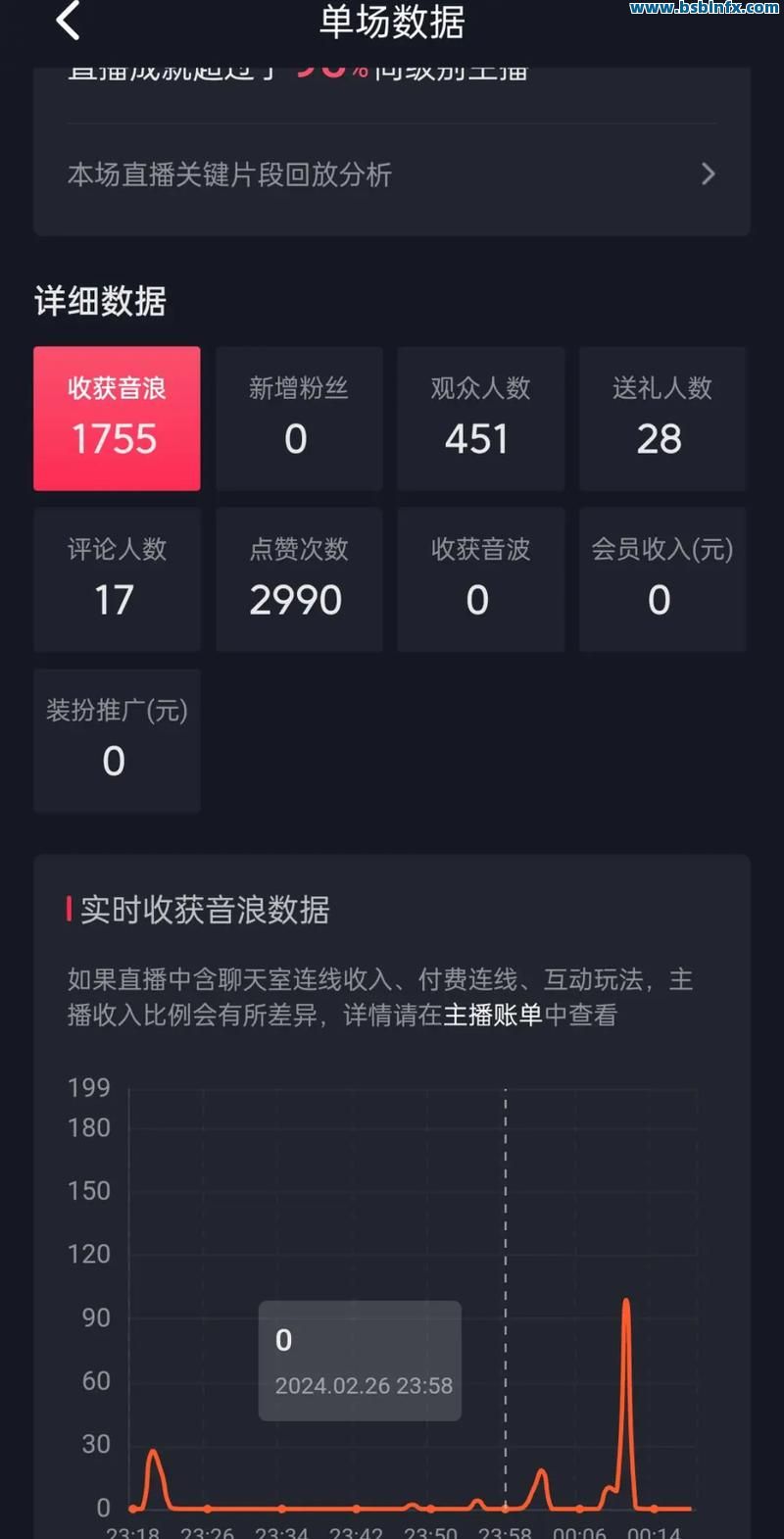Open the 主播账单 link
Screen dimensions: 784x1539
[493, 1015]
